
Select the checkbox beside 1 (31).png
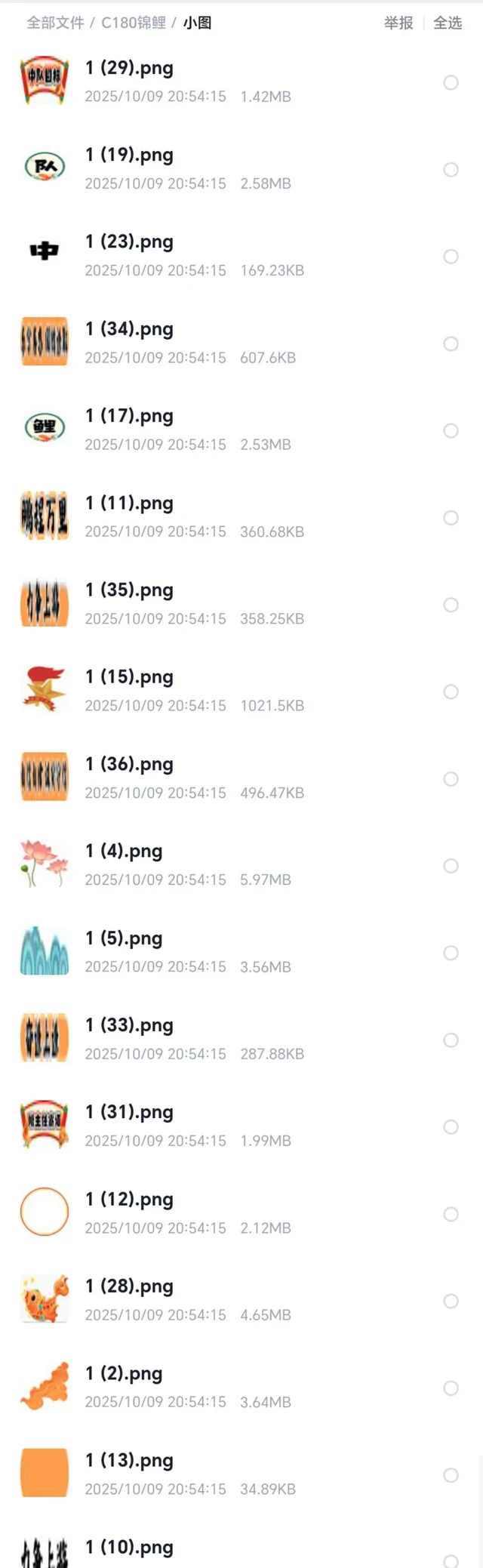[x=451, y=1127]
